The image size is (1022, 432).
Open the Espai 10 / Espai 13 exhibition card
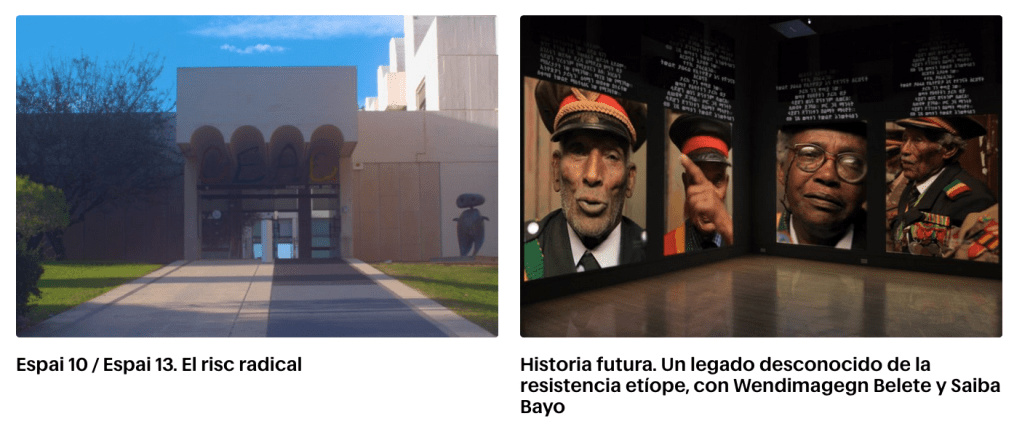257,176
